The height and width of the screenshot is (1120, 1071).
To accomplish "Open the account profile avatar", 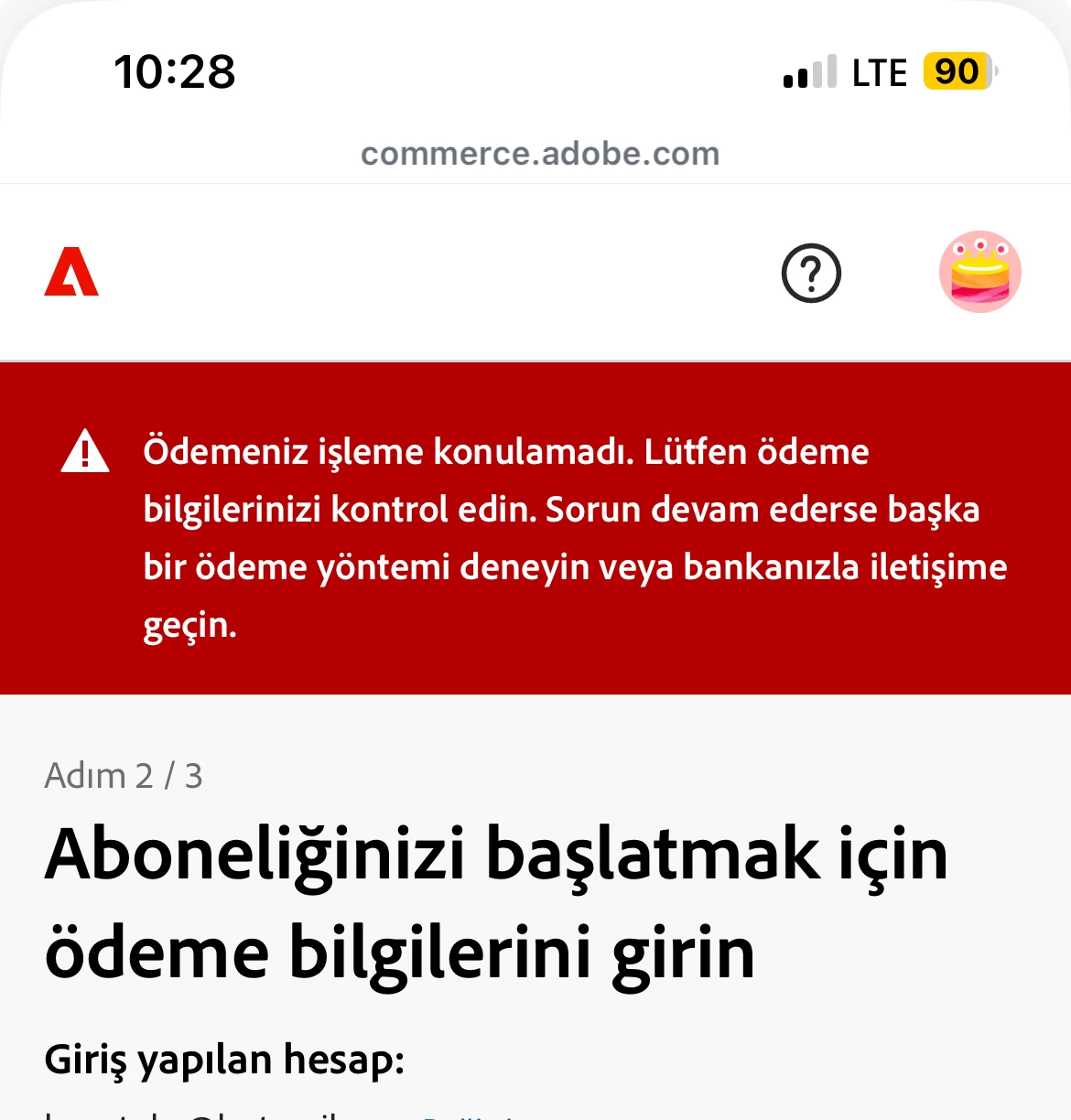I will click(979, 272).
